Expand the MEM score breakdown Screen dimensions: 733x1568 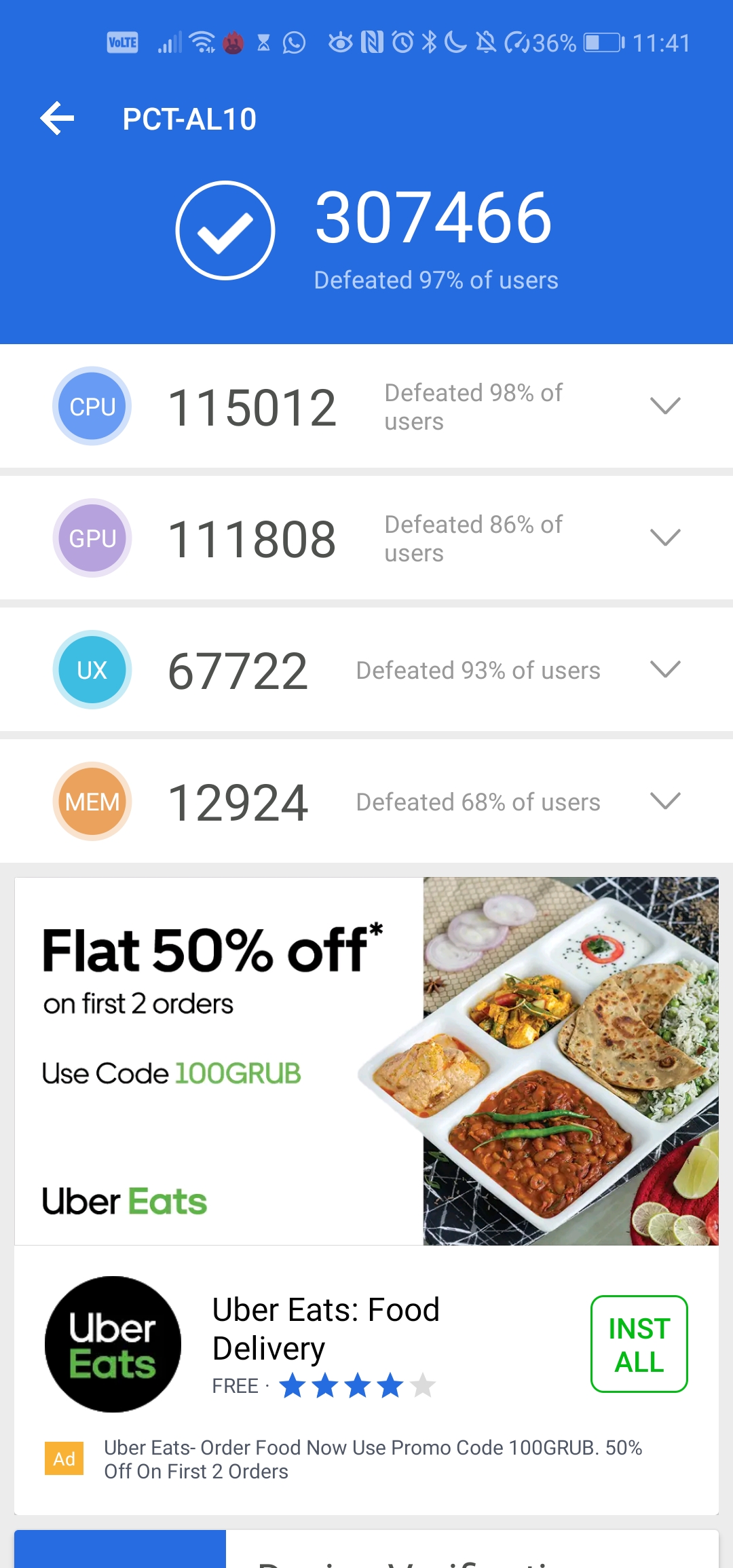click(x=664, y=801)
